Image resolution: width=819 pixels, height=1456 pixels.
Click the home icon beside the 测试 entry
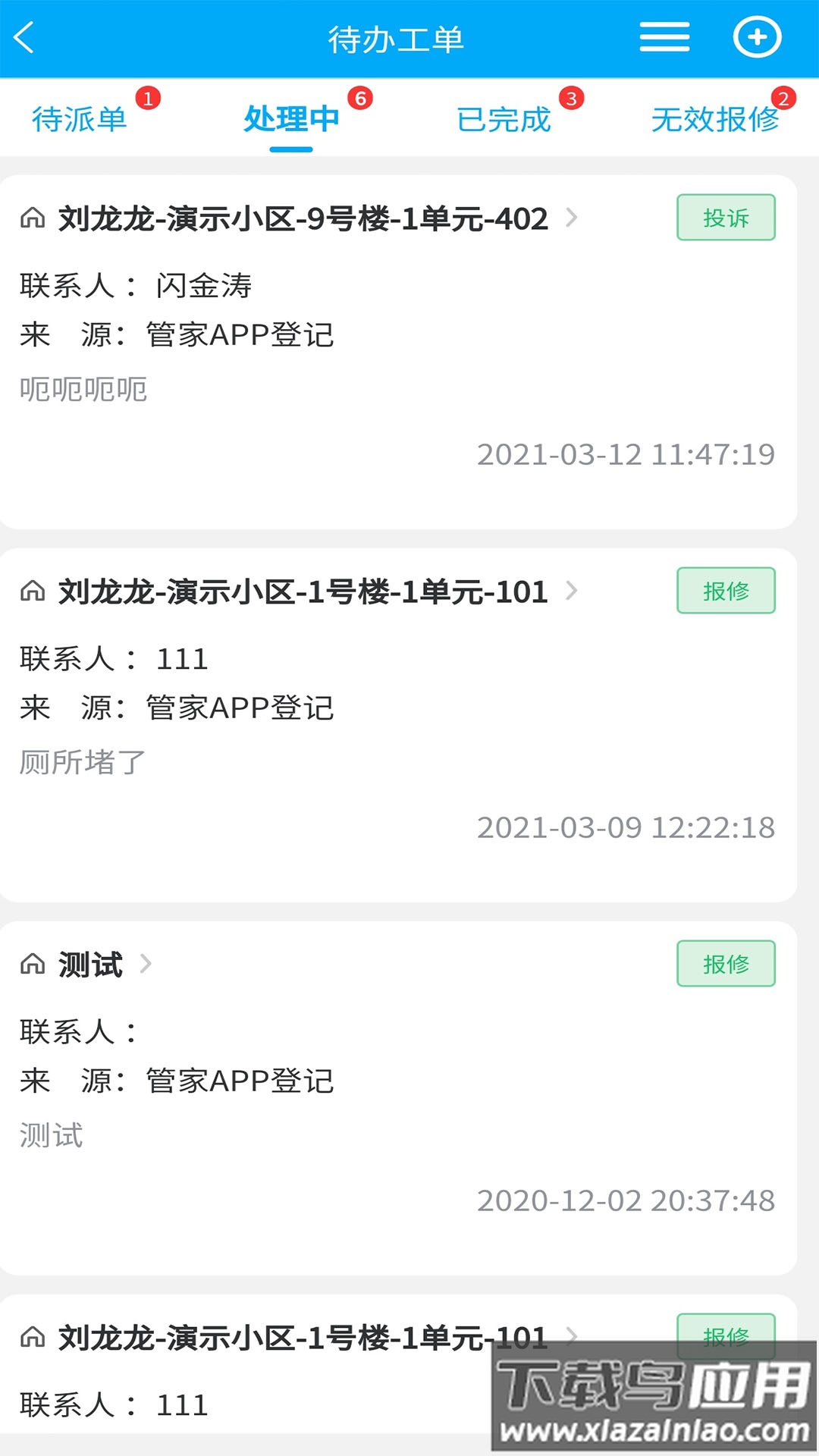click(32, 965)
